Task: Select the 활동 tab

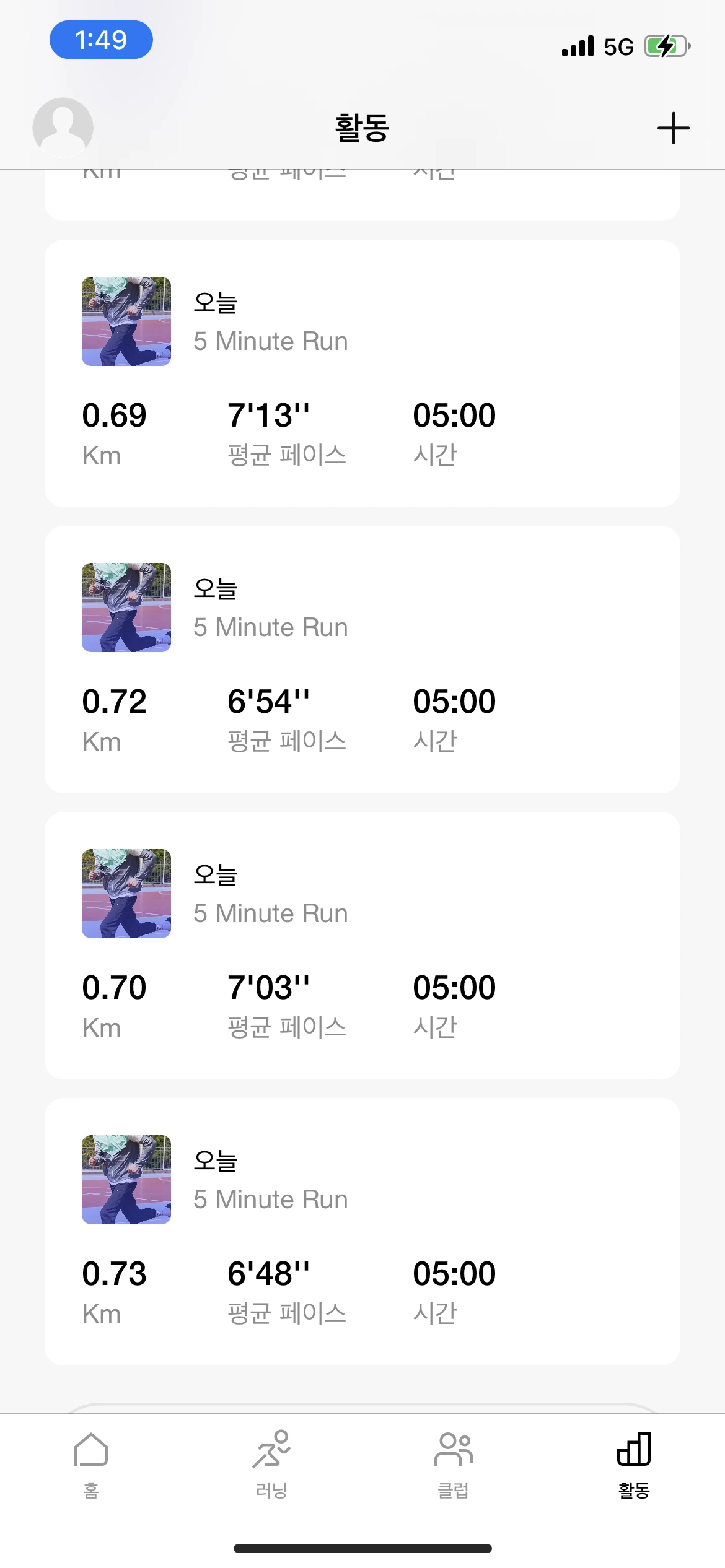Action: click(633, 1464)
